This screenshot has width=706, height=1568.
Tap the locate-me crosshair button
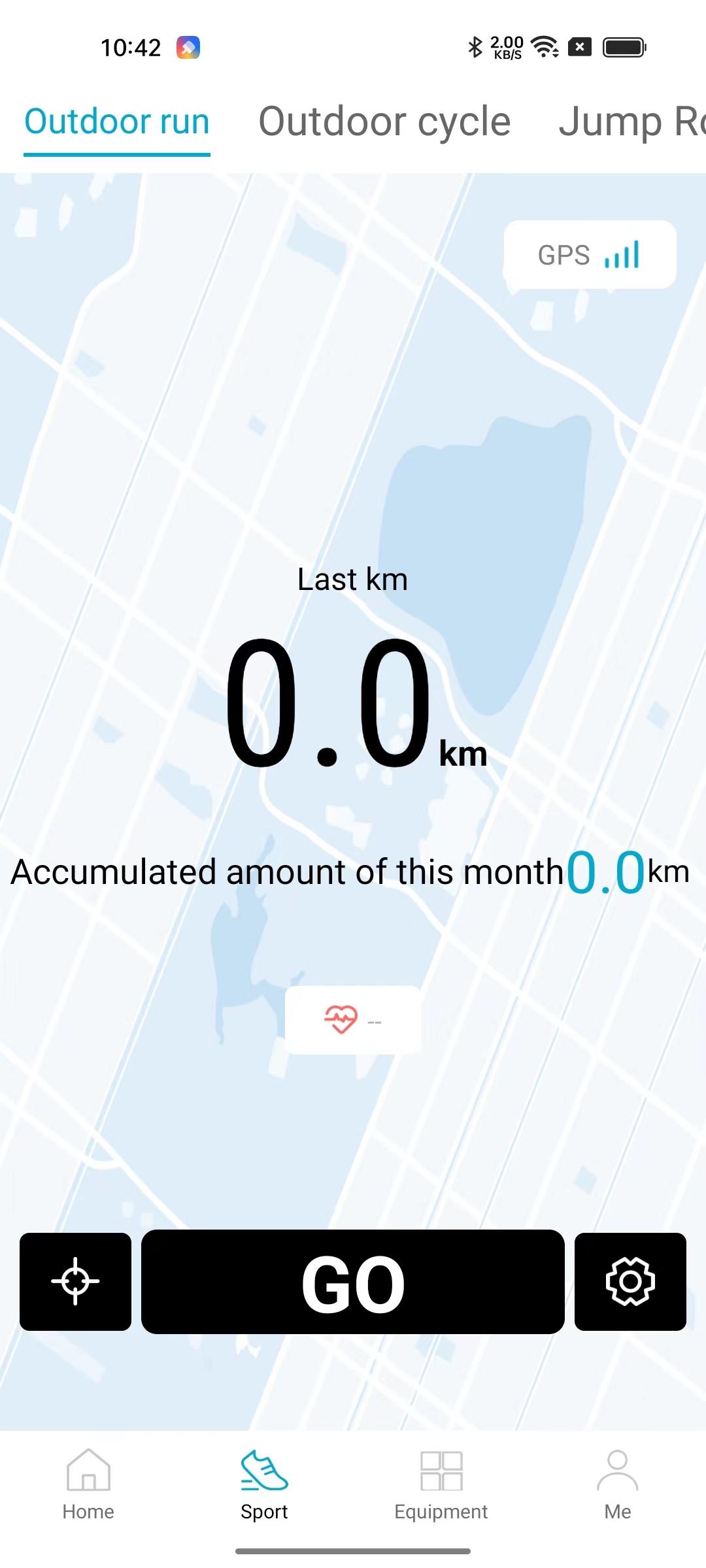point(75,1282)
